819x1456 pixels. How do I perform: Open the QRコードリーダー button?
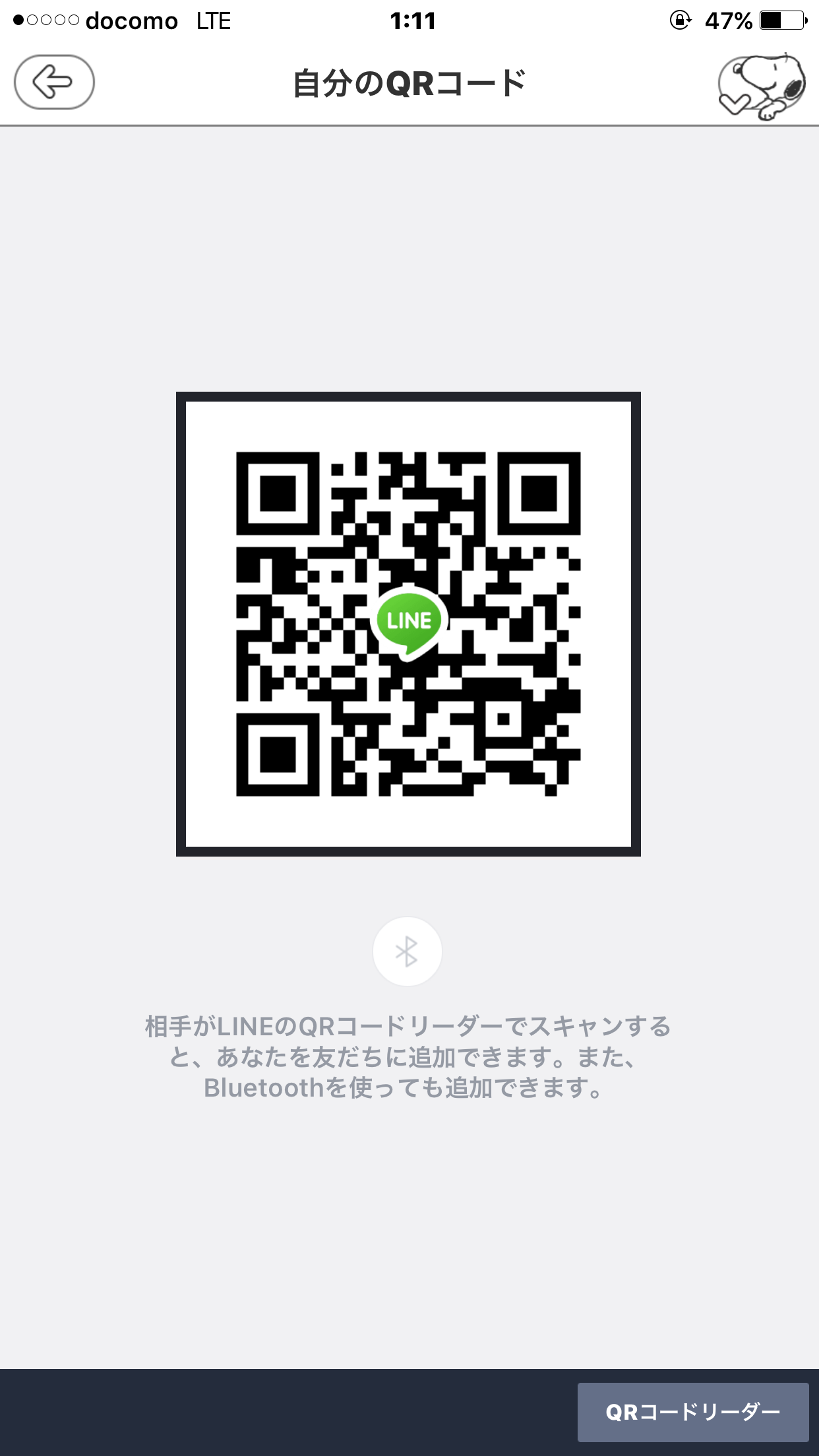click(x=692, y=1412)
